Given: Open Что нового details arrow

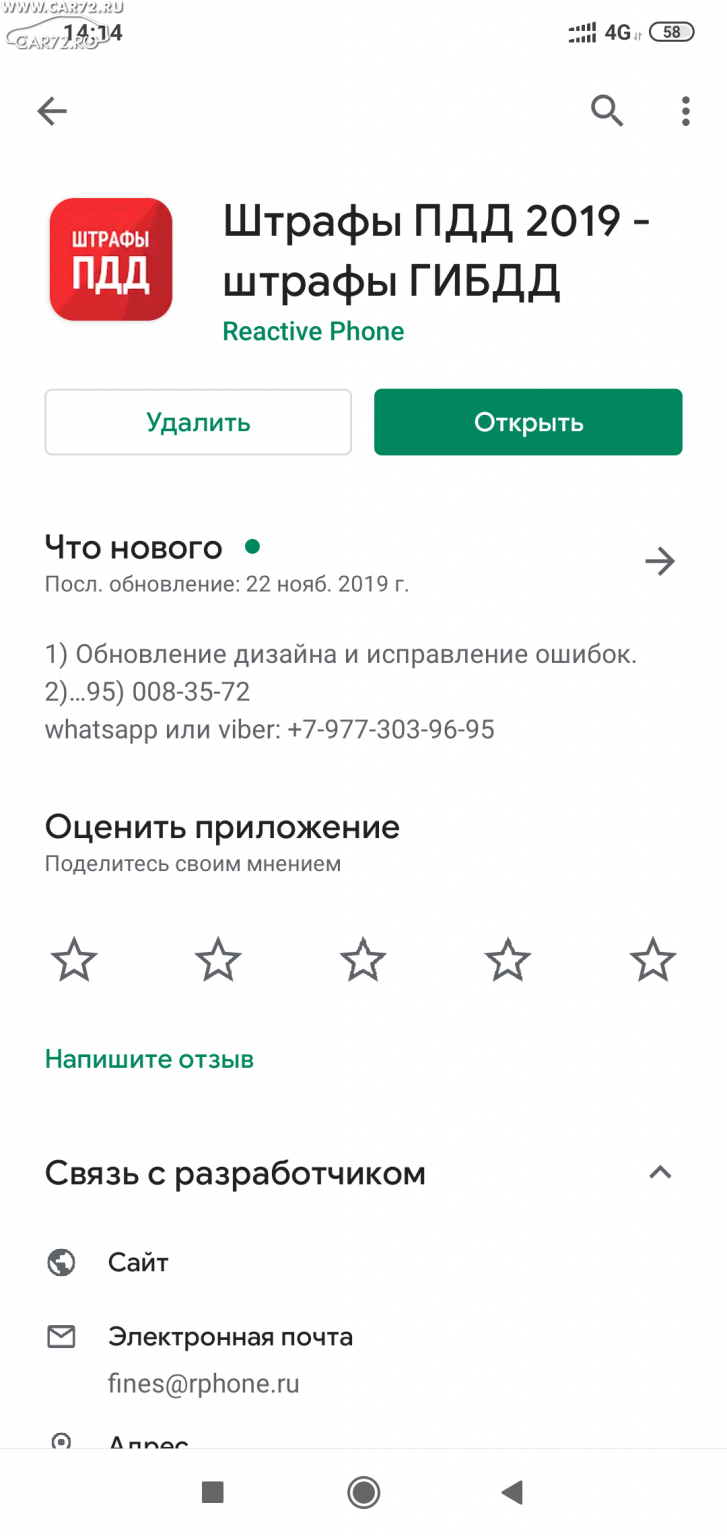Looking at the screenshot, I should tap(660, 562).
